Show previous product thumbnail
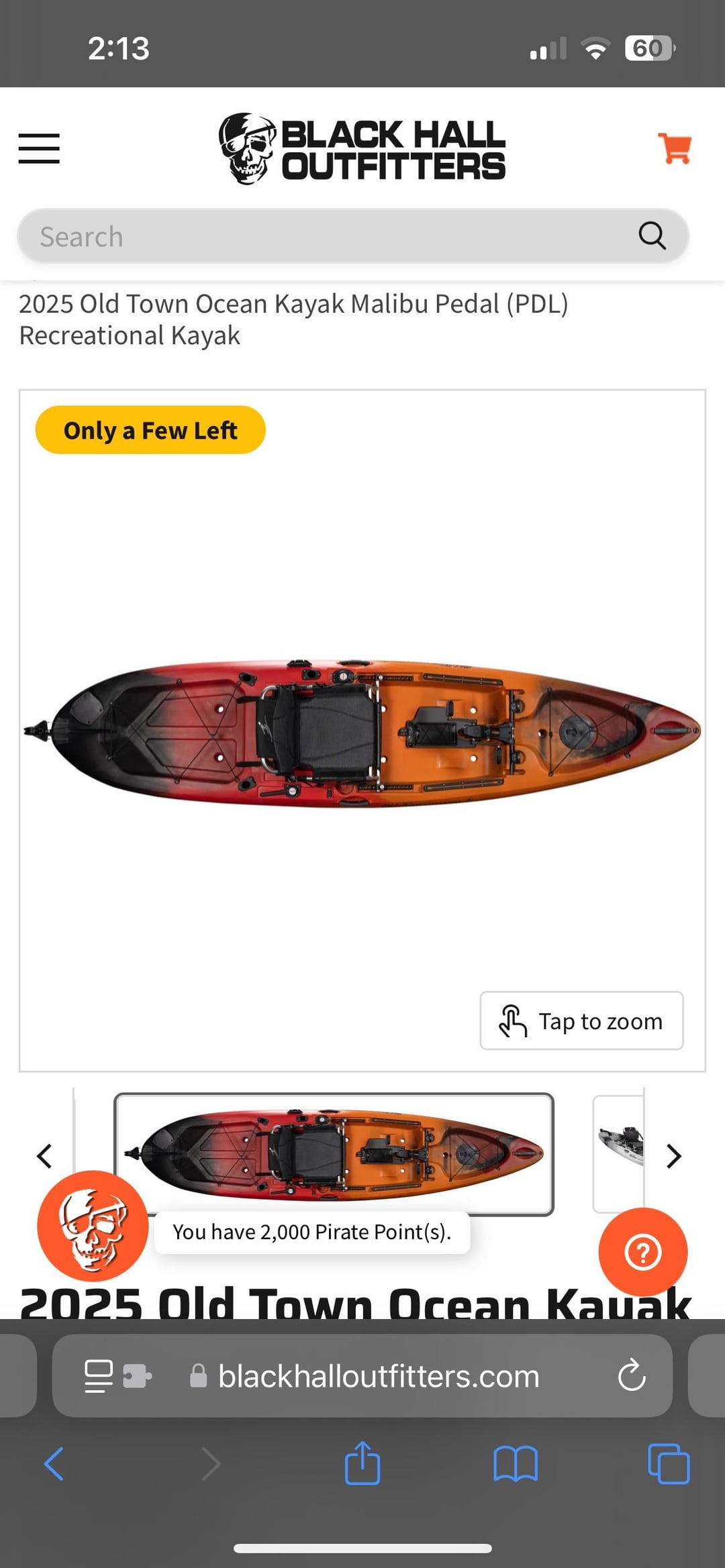 (x=45, y=1156)
